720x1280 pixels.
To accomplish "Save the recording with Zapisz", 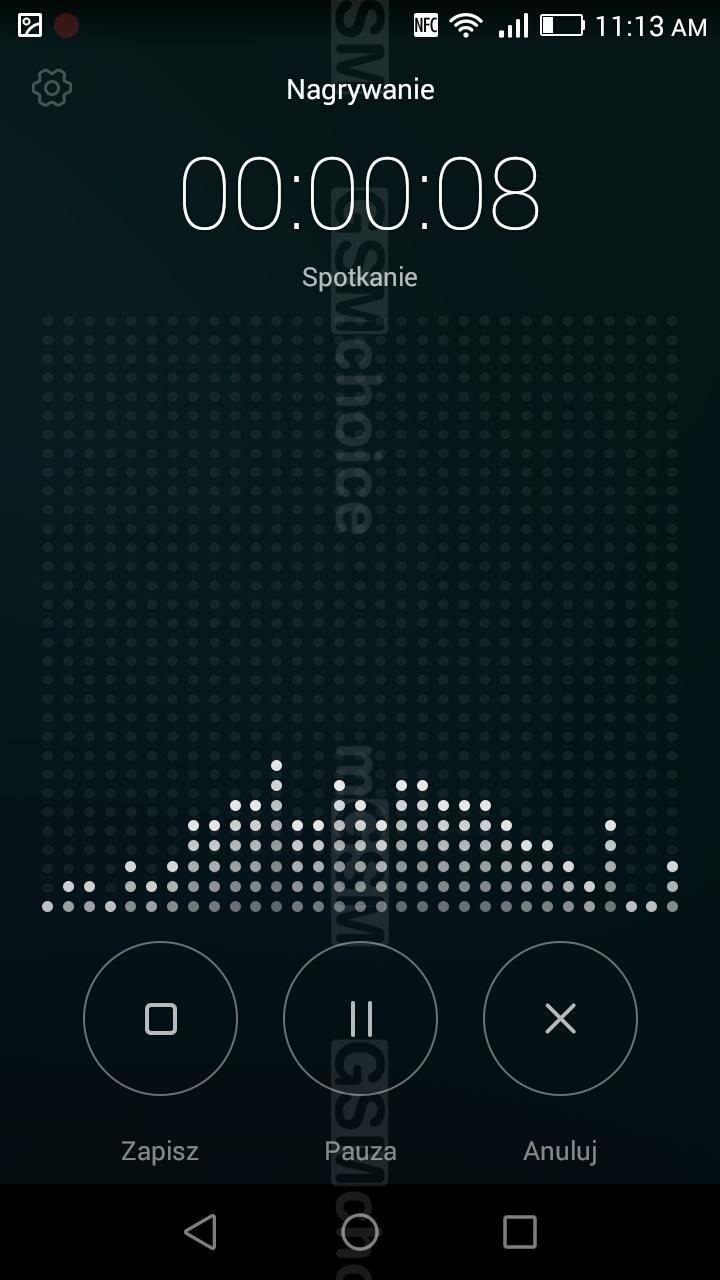I will [x=160, y=1019].
